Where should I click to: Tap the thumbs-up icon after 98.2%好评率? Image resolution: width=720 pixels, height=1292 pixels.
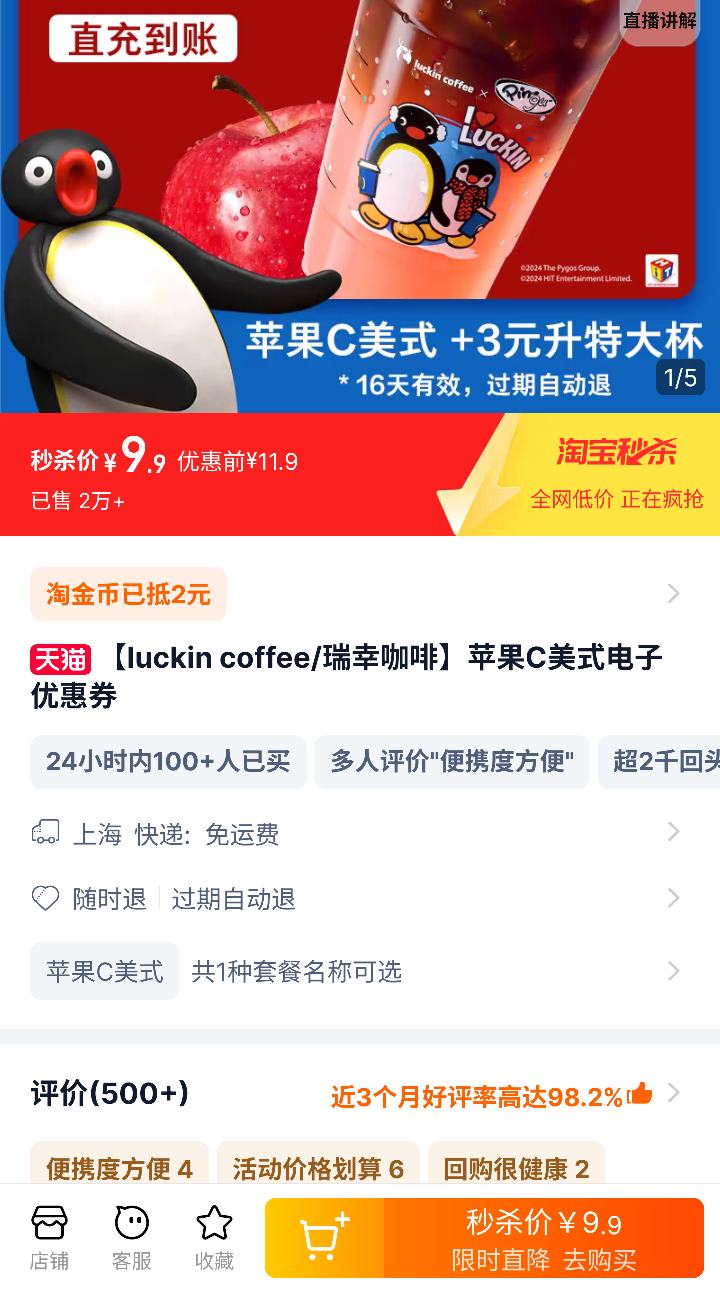640,1093
